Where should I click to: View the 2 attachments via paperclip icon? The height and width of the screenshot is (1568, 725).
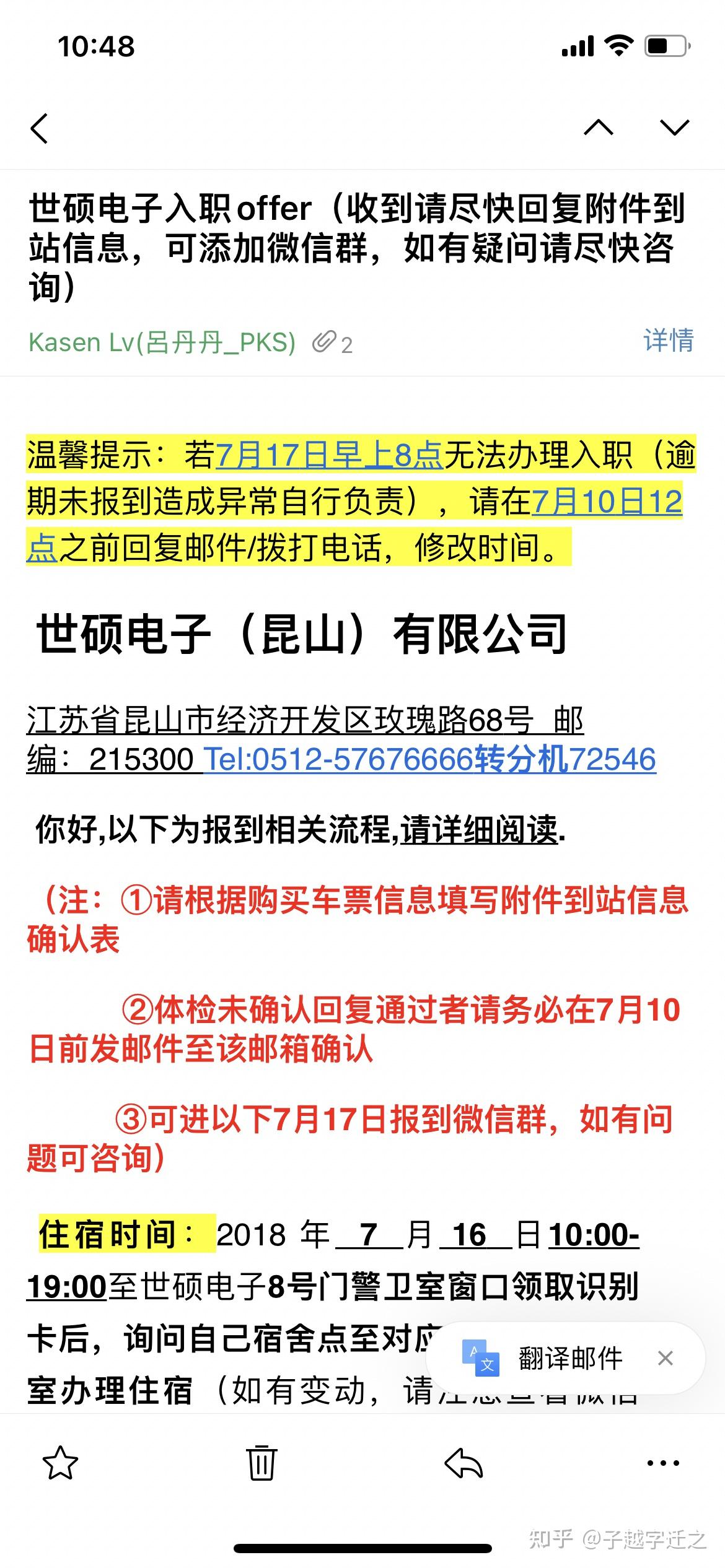coord(332,343)
